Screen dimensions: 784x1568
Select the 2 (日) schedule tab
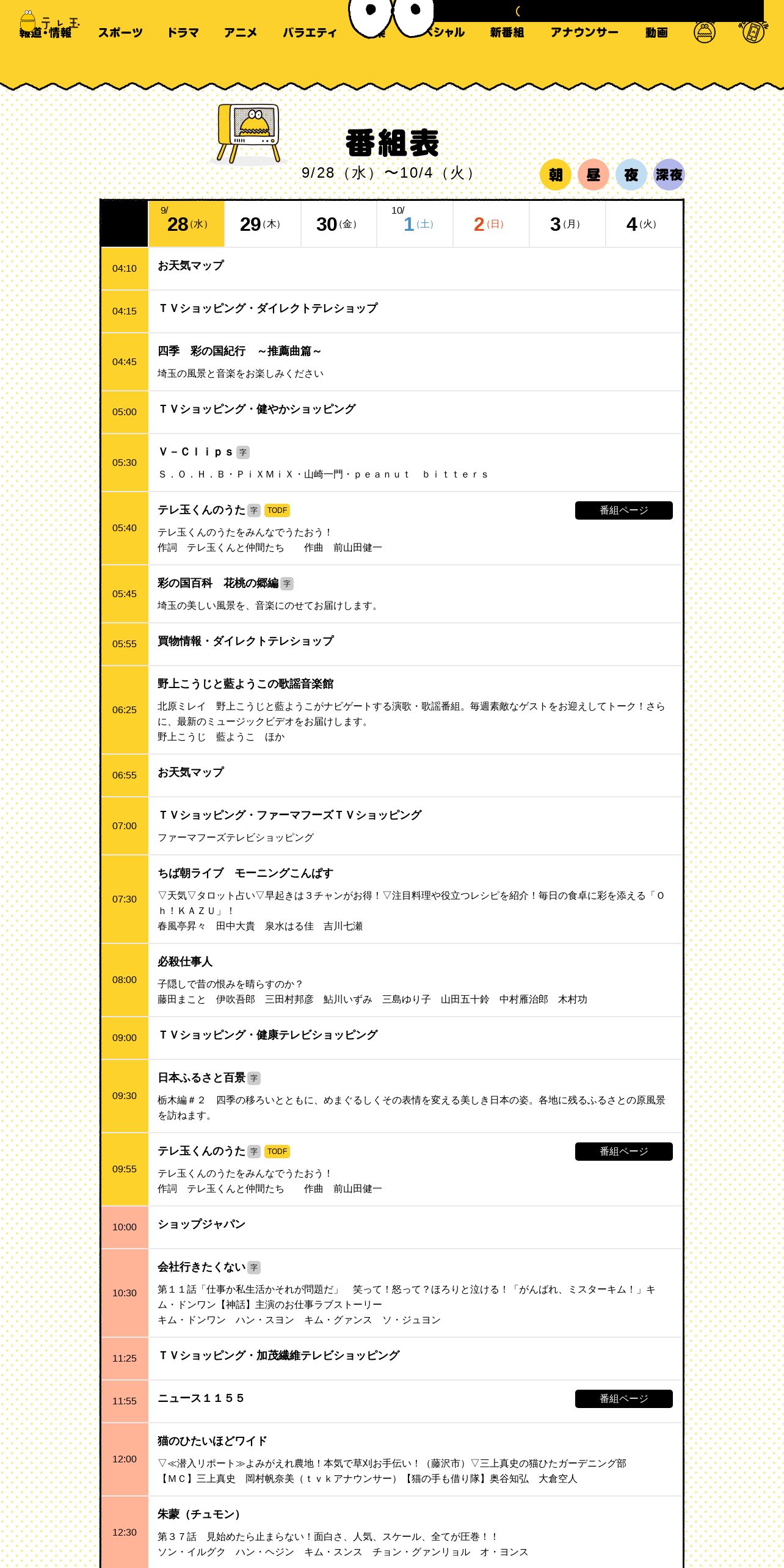click(x=492, y=224)
